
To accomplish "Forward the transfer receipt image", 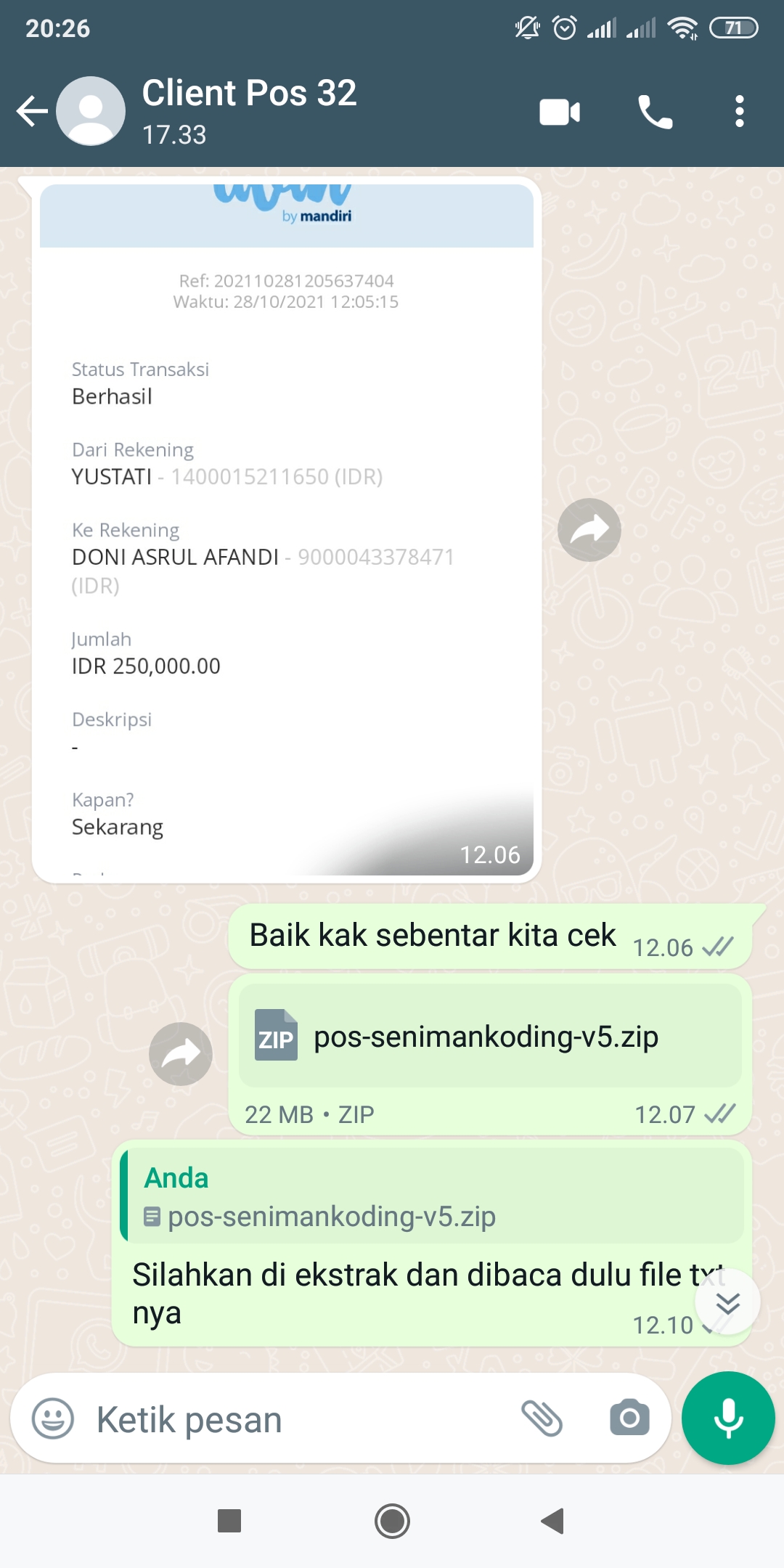I will [589, 530].
